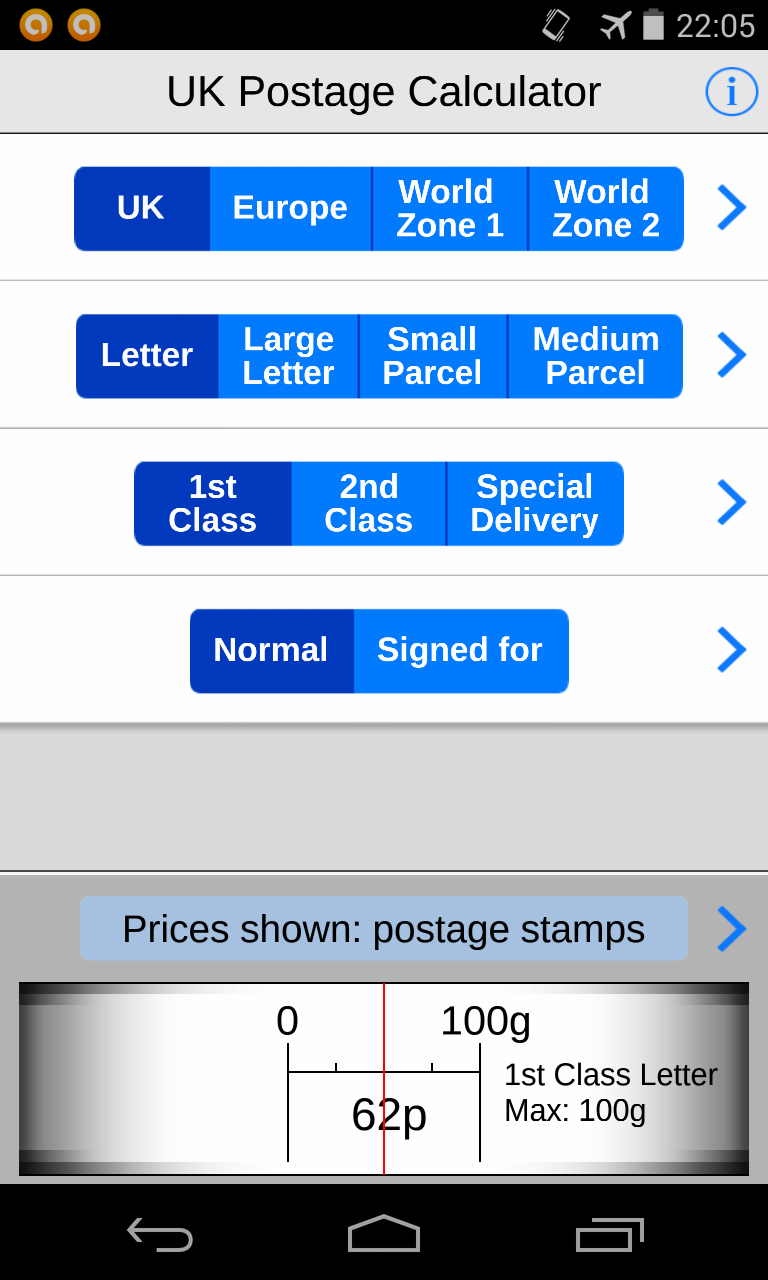
Task: Expand the destination options chevron
Action: tap(730, 208)
